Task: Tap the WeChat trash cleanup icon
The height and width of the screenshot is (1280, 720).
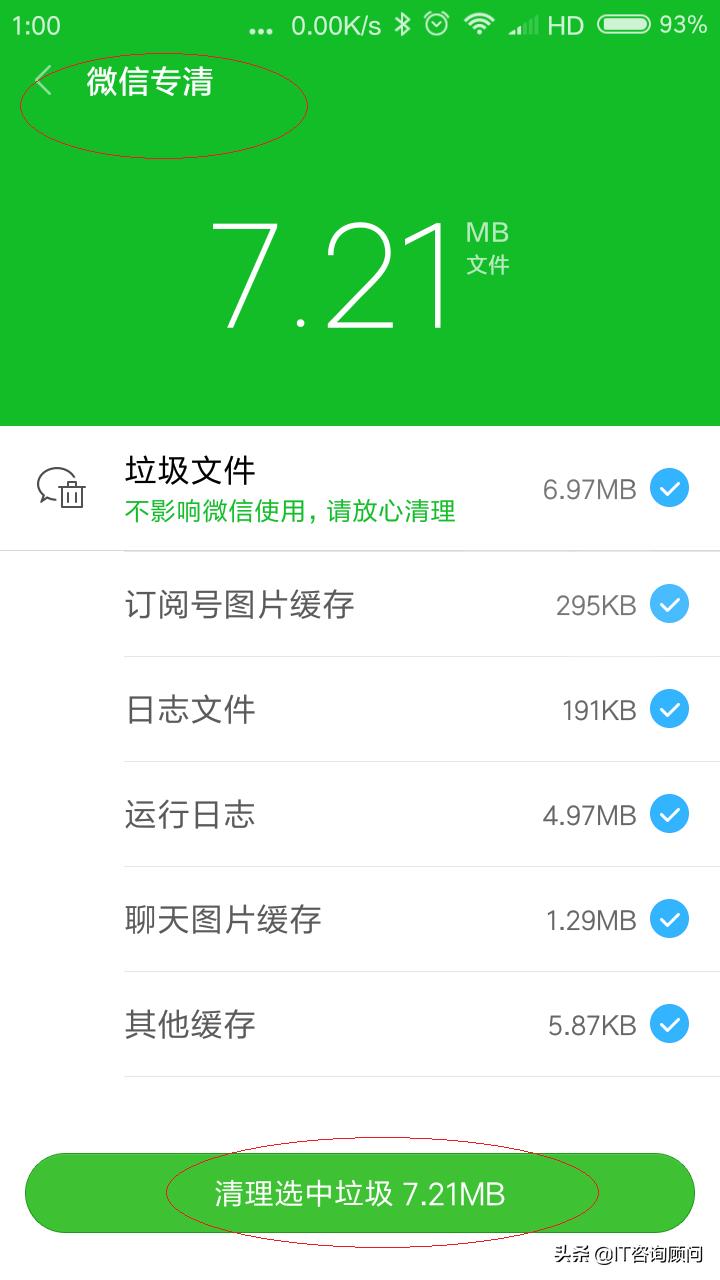Action: coord(62,488)
